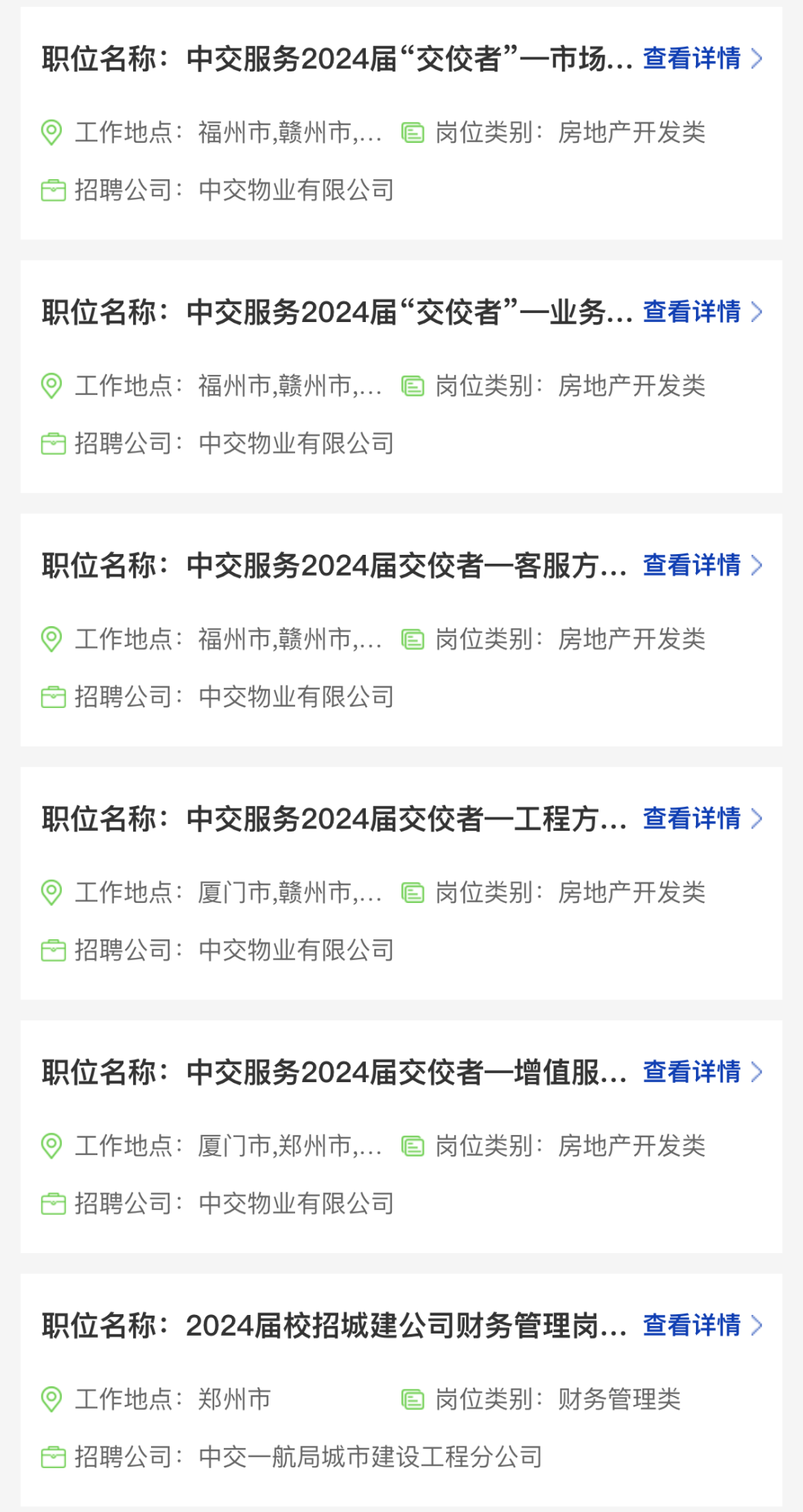View details of 城建公司财务管理岗 job

[702, 1325]
